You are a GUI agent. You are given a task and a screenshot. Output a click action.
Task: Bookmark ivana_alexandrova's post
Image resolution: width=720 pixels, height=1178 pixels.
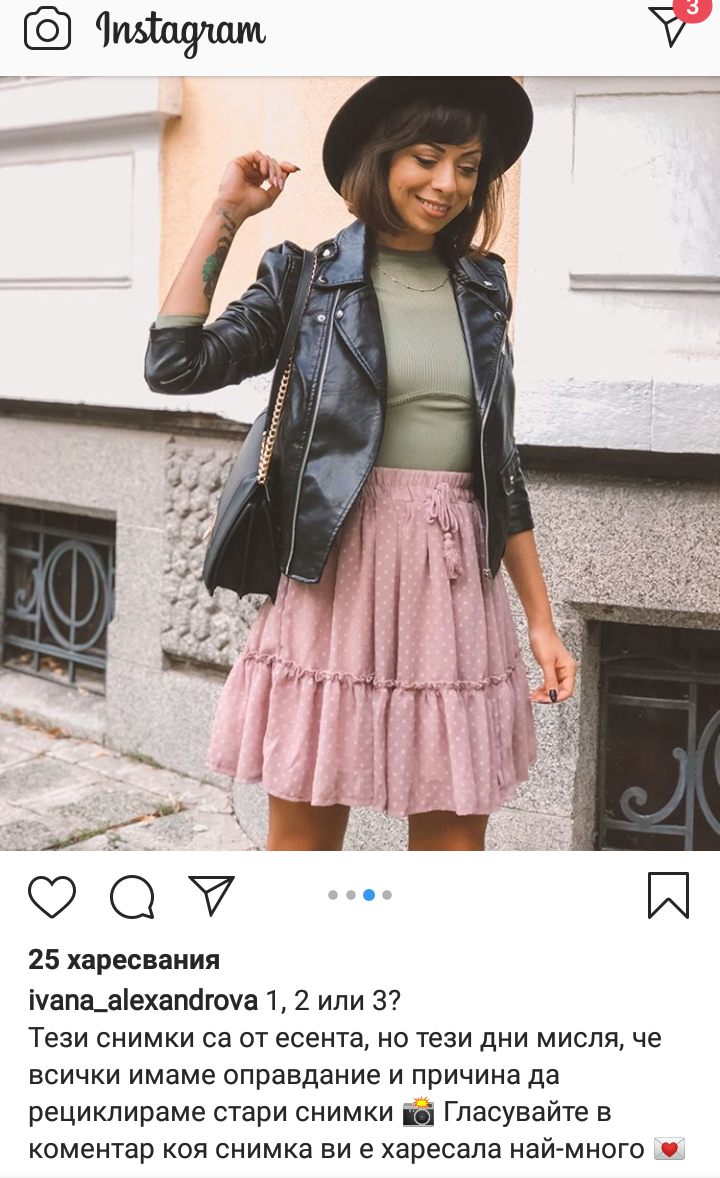668,896
